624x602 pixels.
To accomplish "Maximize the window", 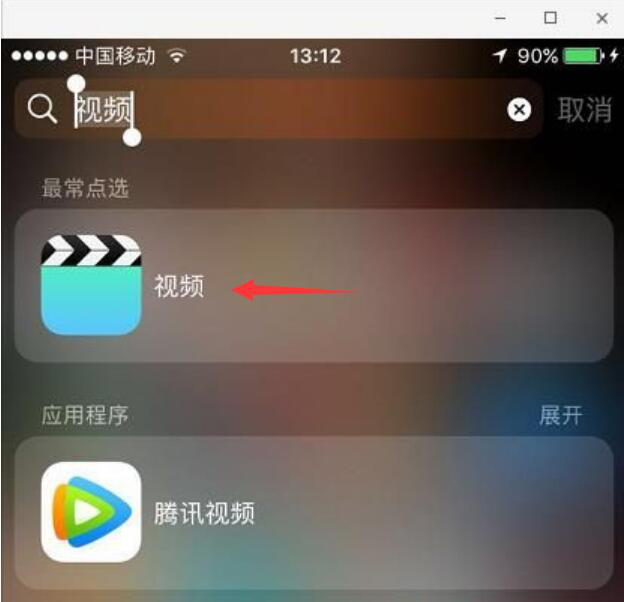I will click(x=551, y=18).
